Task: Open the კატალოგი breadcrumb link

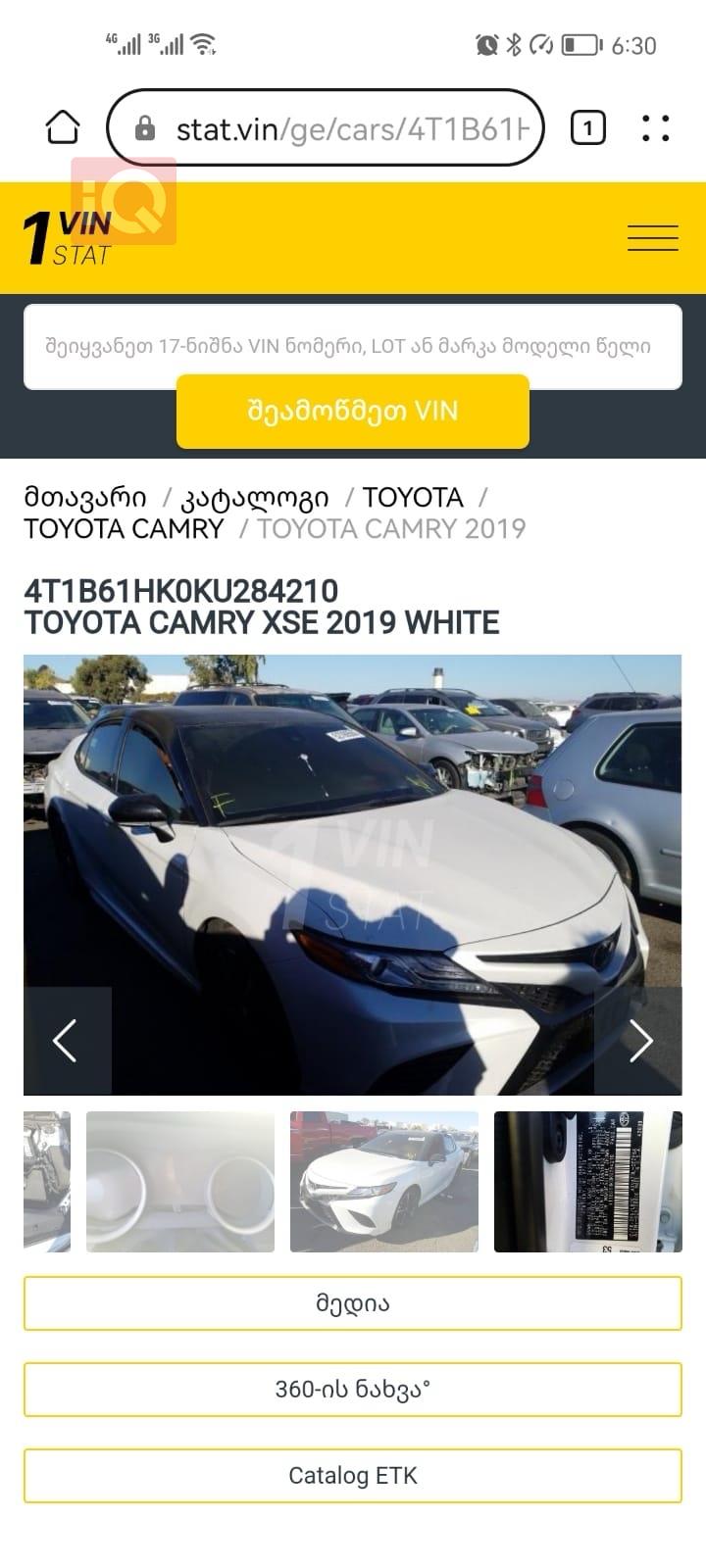Action: [x=255, y=497]
